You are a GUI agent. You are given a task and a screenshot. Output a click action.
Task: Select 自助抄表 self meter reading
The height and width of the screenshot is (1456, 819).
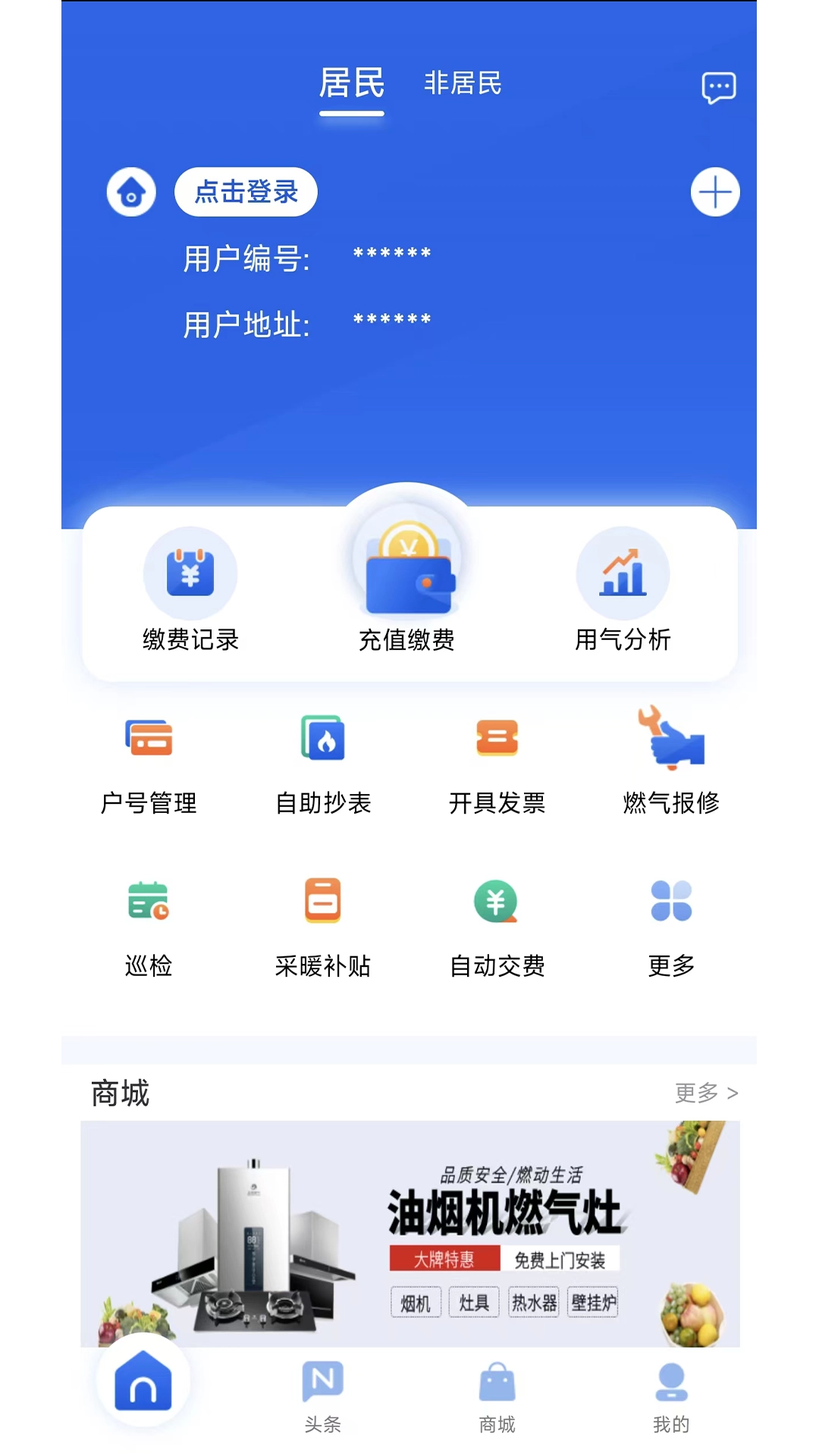coord(323,763)
